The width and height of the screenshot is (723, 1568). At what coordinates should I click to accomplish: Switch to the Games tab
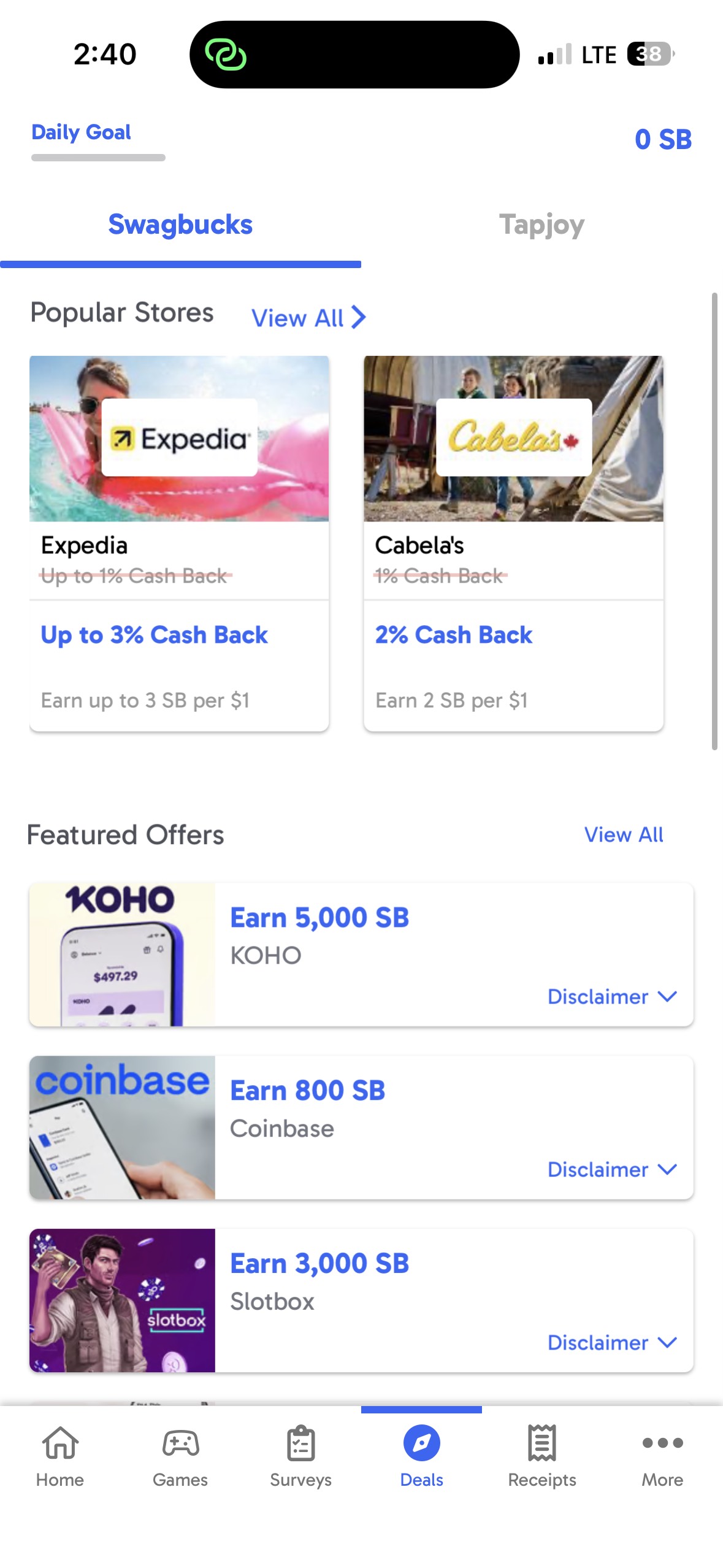point(180,1456)
